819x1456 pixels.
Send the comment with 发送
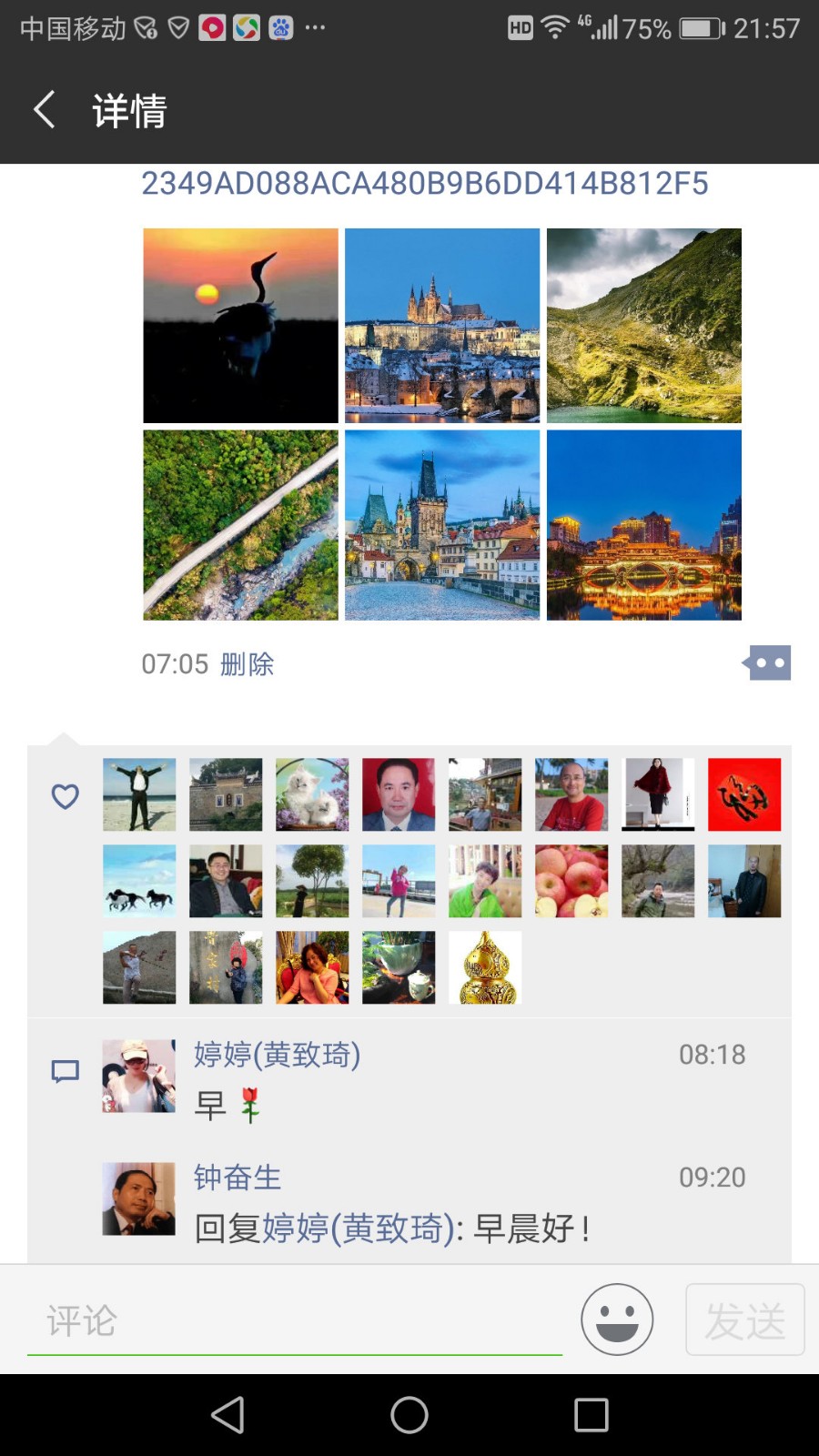[745, 1319]
